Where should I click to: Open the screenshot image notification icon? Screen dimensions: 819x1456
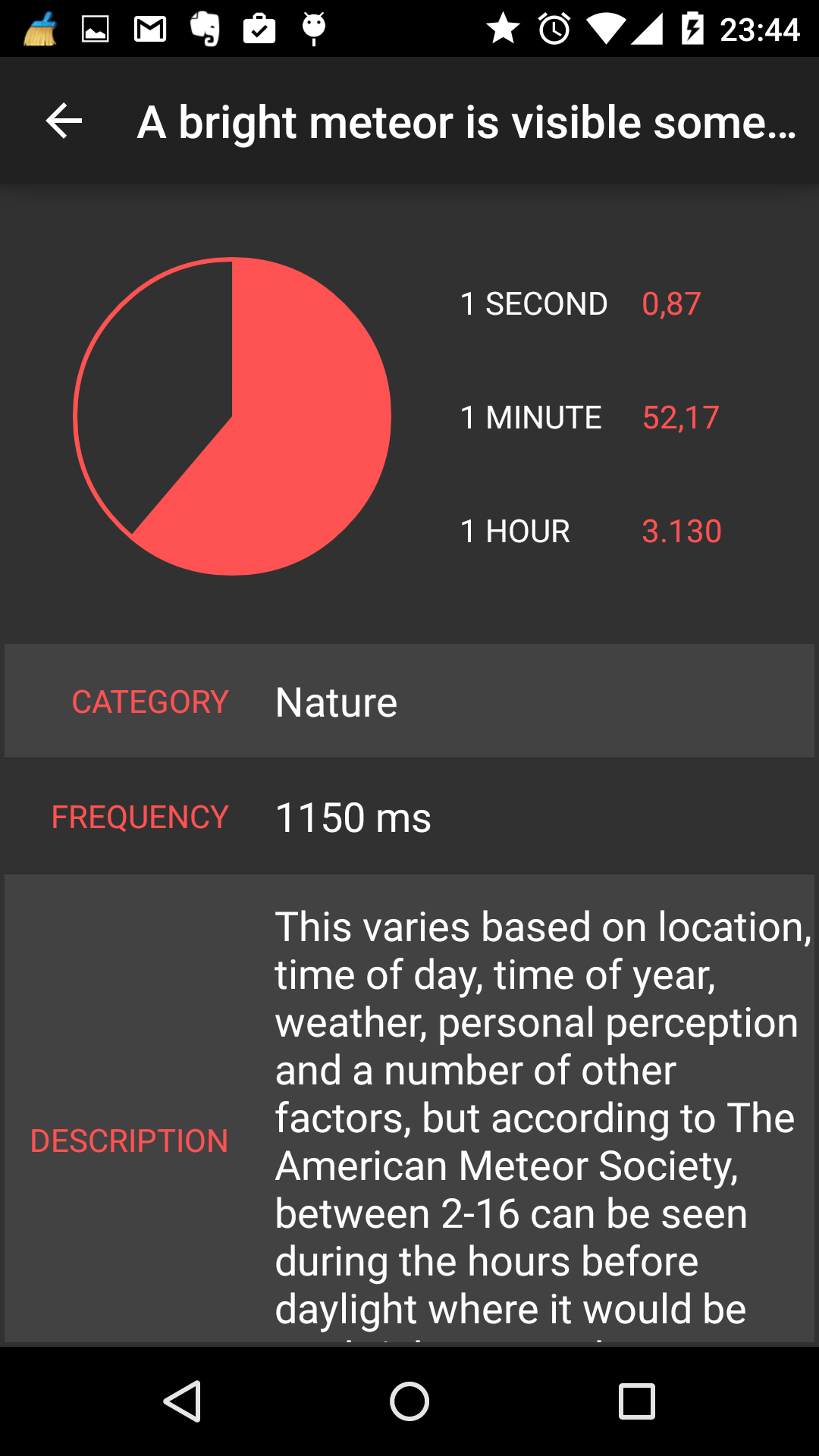point(94,29)
